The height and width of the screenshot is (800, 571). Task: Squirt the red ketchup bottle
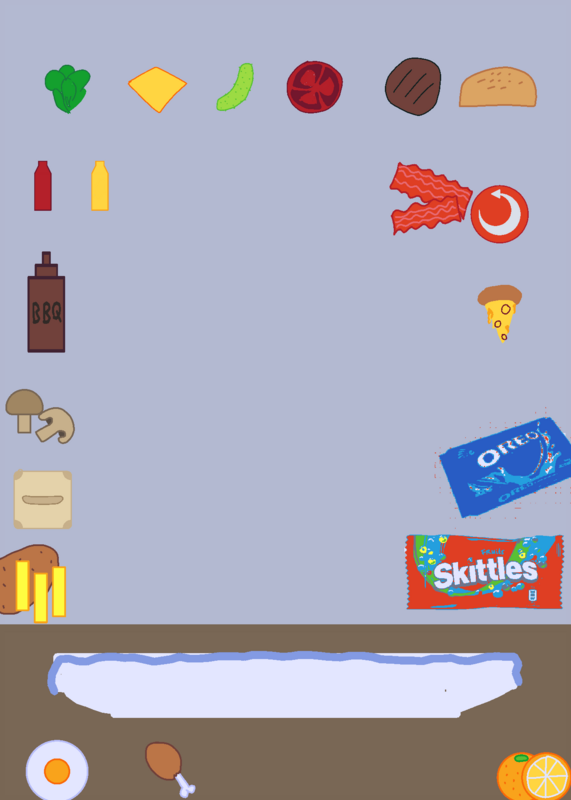(x=43, y=186)
